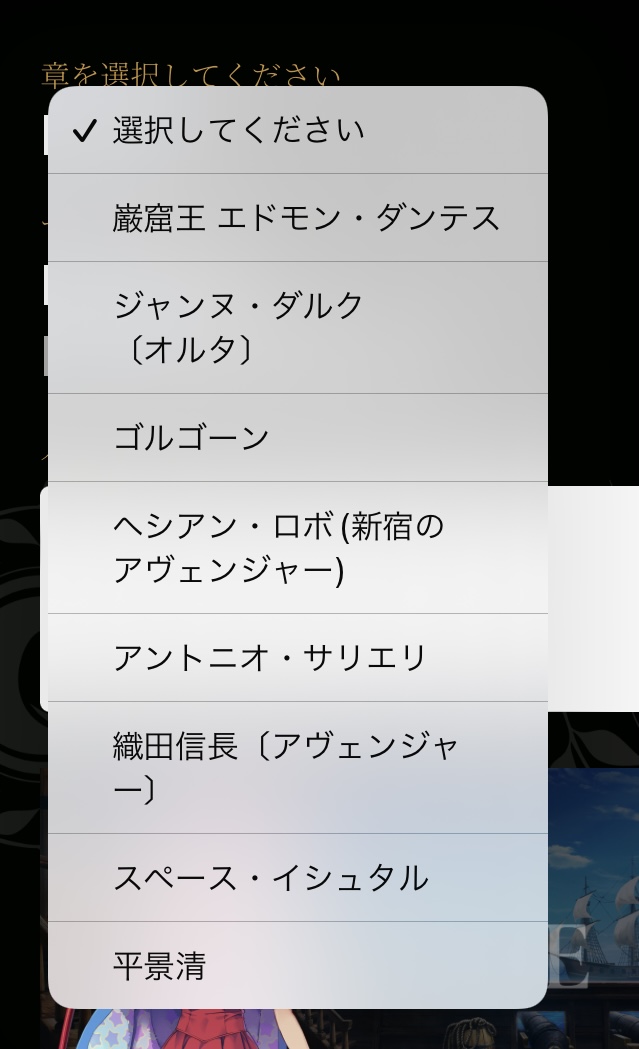Select ジャンヌ・ダルク〔オルタ〕 option
This screenshot has height=1049, width=639.
(297, 328)
